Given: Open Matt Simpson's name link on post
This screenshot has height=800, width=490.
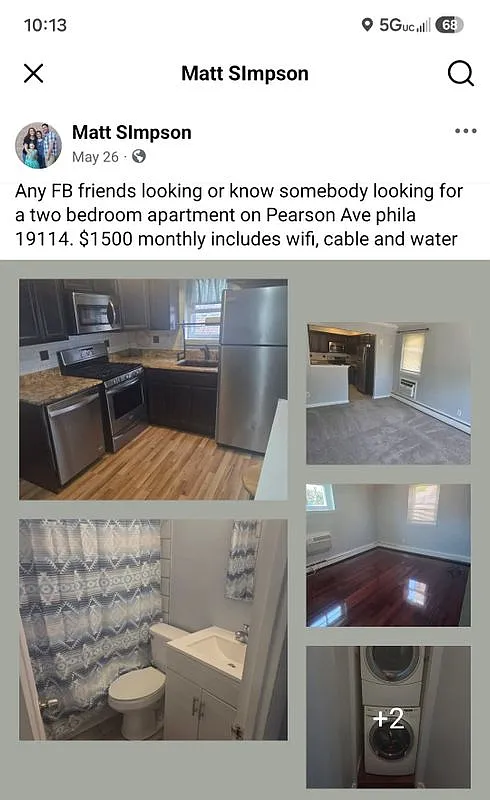Looking at the screenshot, I should coord(132,133).
